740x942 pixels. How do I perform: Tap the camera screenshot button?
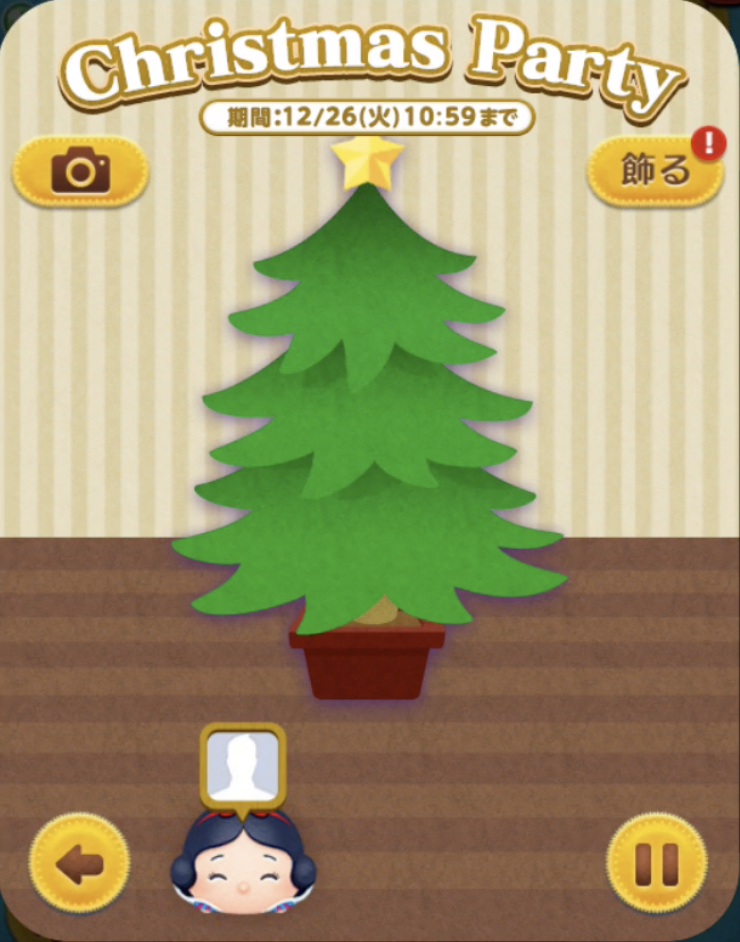pyautogui.click(x=80, y=172)
